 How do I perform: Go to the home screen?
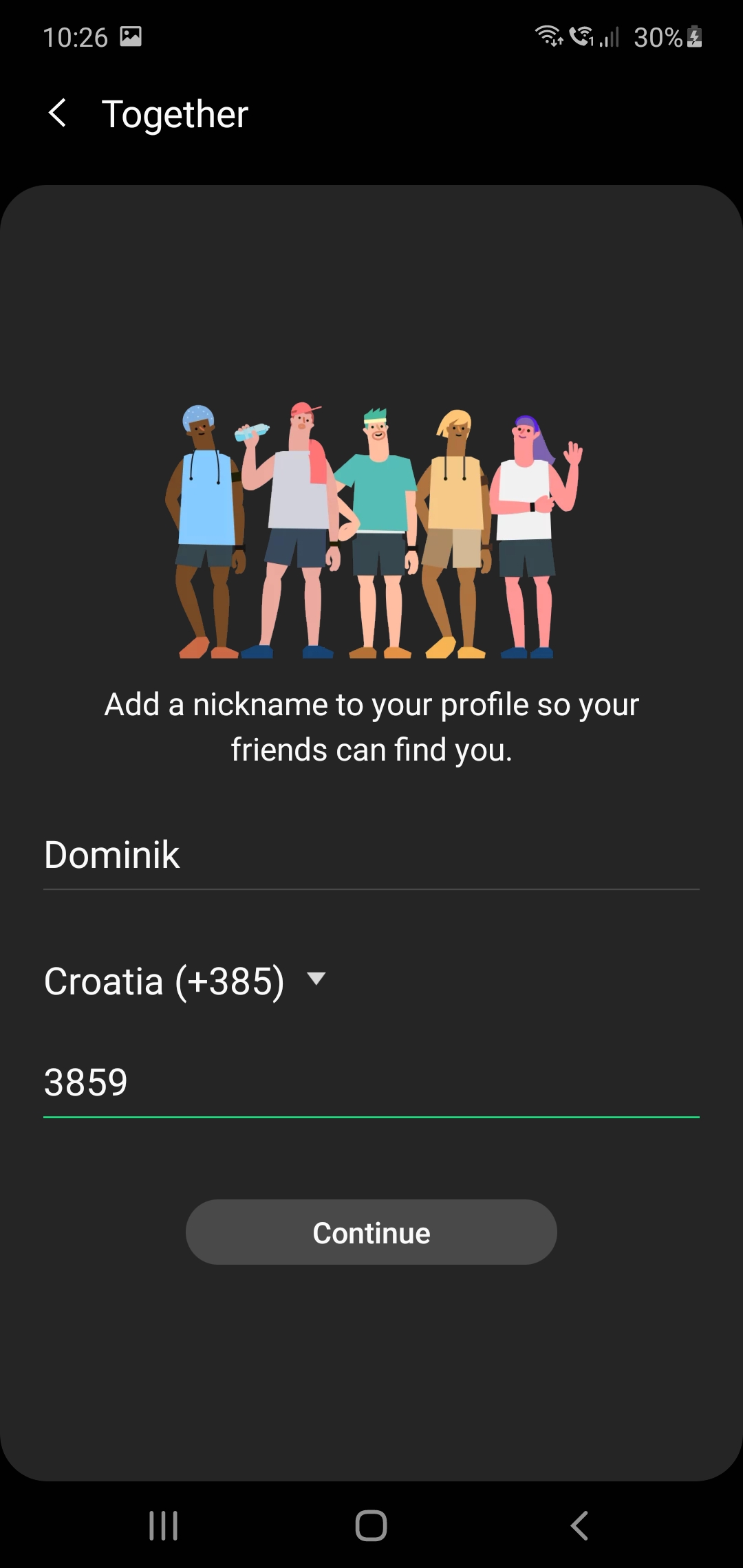(371, 1525)
